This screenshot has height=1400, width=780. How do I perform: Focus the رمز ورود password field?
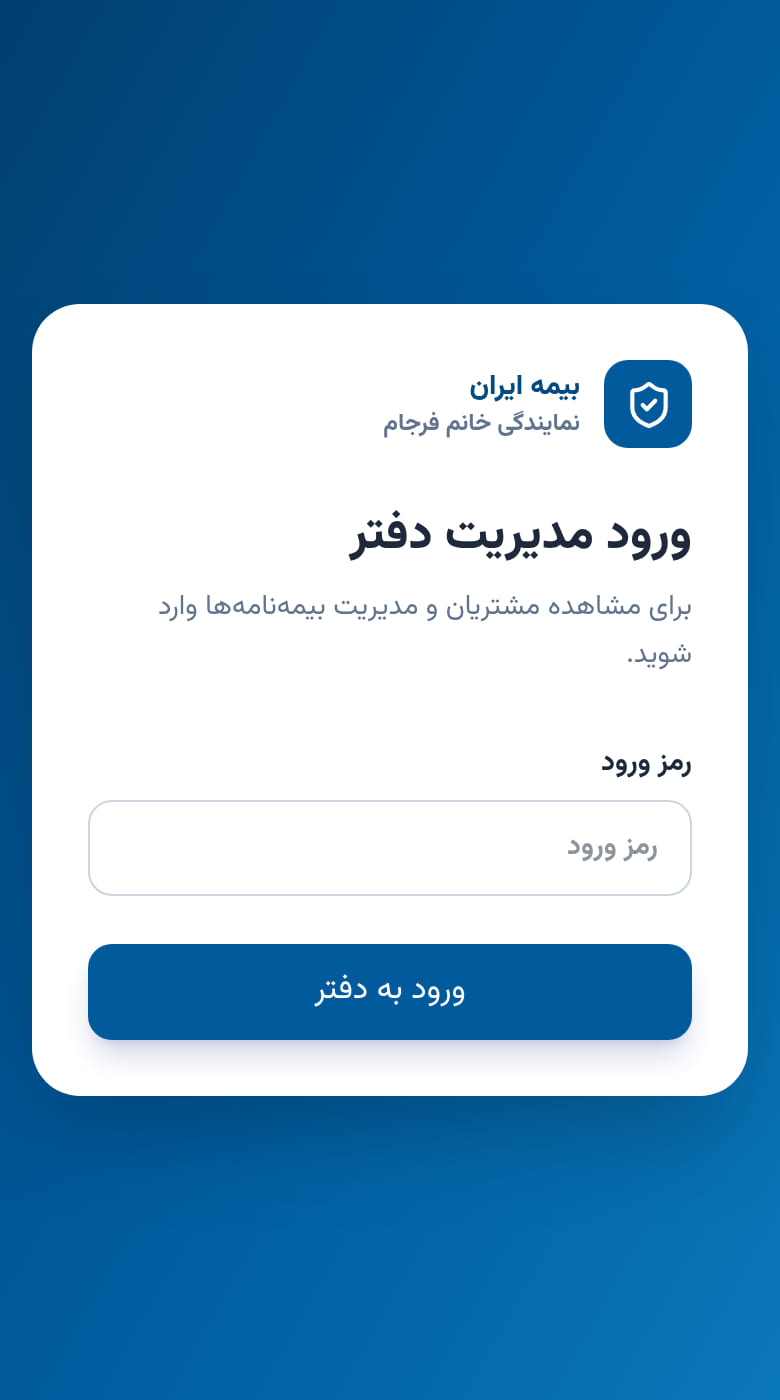(x=390, y=848)
